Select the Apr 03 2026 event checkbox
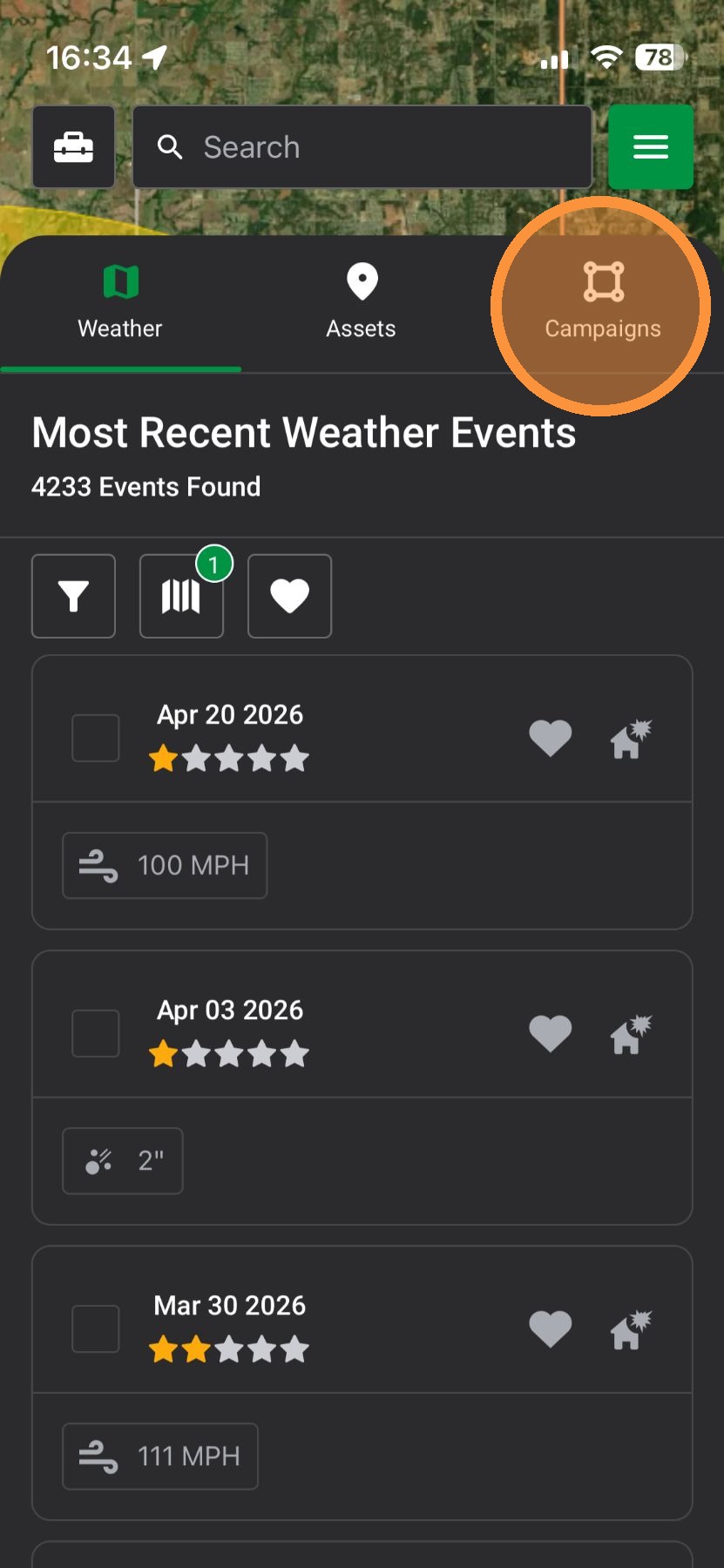Image resolution: width=724 pixels, height=1568 pixels. click(x=96, y=1033)
